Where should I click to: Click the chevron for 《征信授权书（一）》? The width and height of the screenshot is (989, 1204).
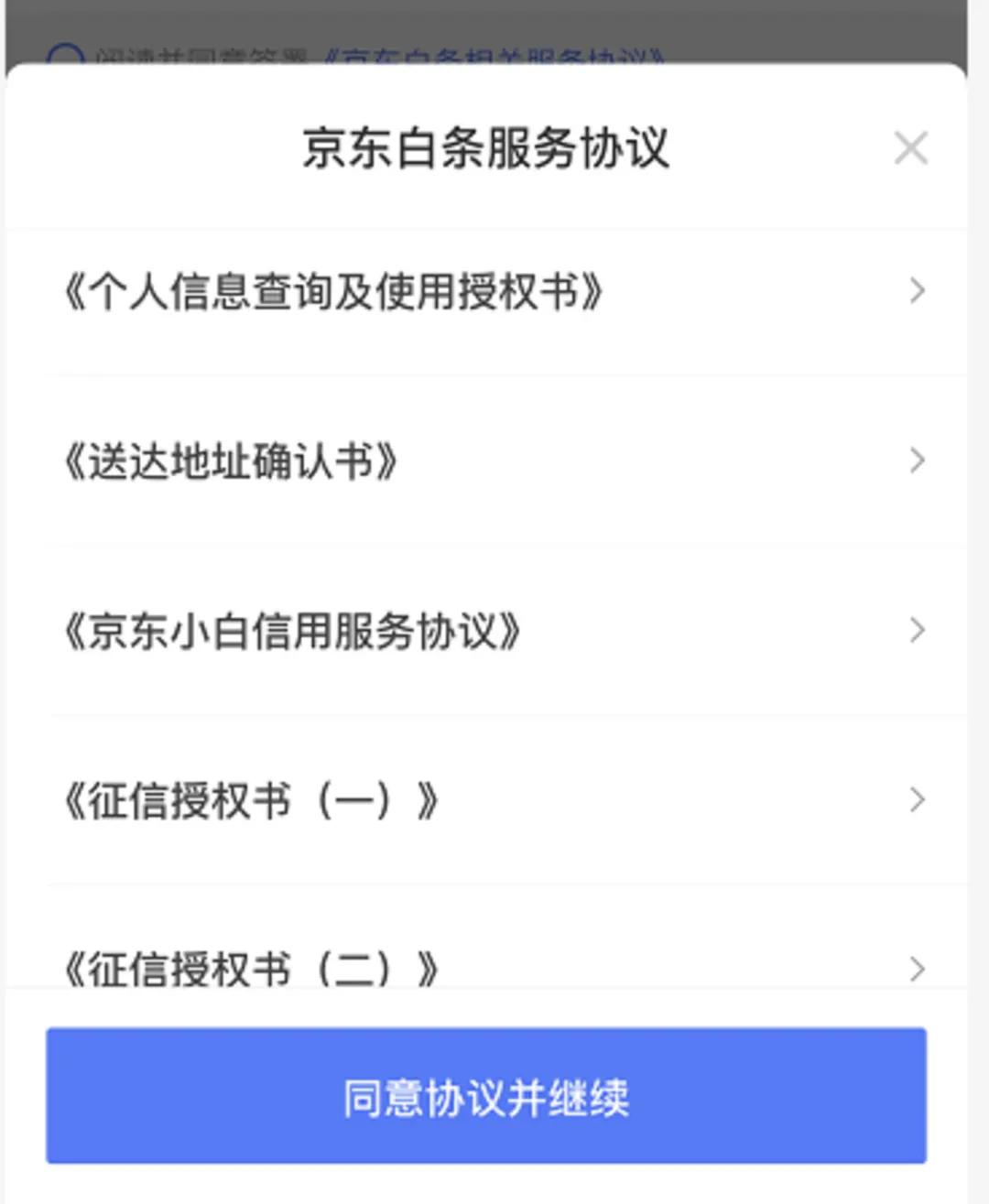tap(918, 799)
